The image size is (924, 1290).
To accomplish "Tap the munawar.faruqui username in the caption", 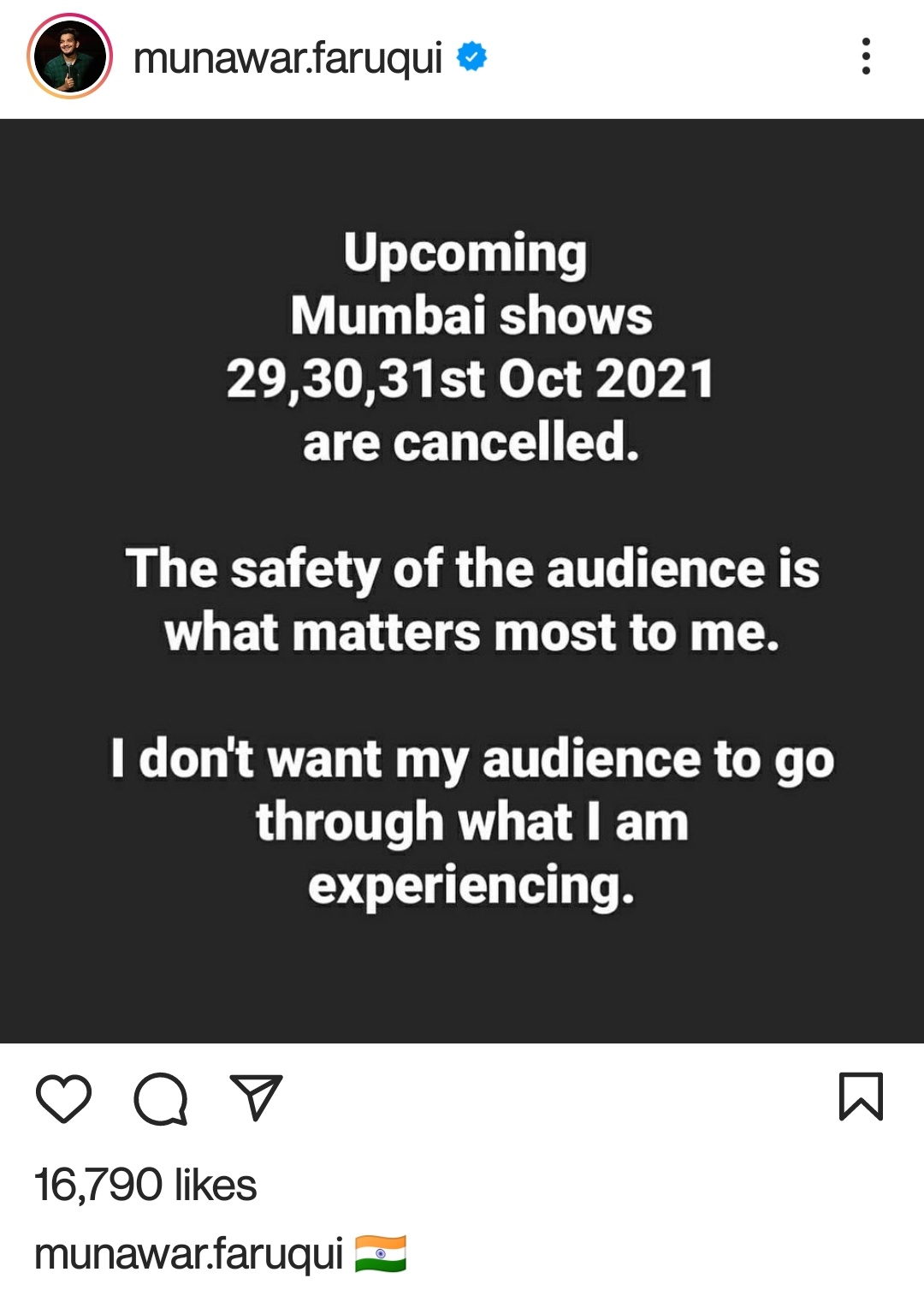I will click(x=188, y=1254).
